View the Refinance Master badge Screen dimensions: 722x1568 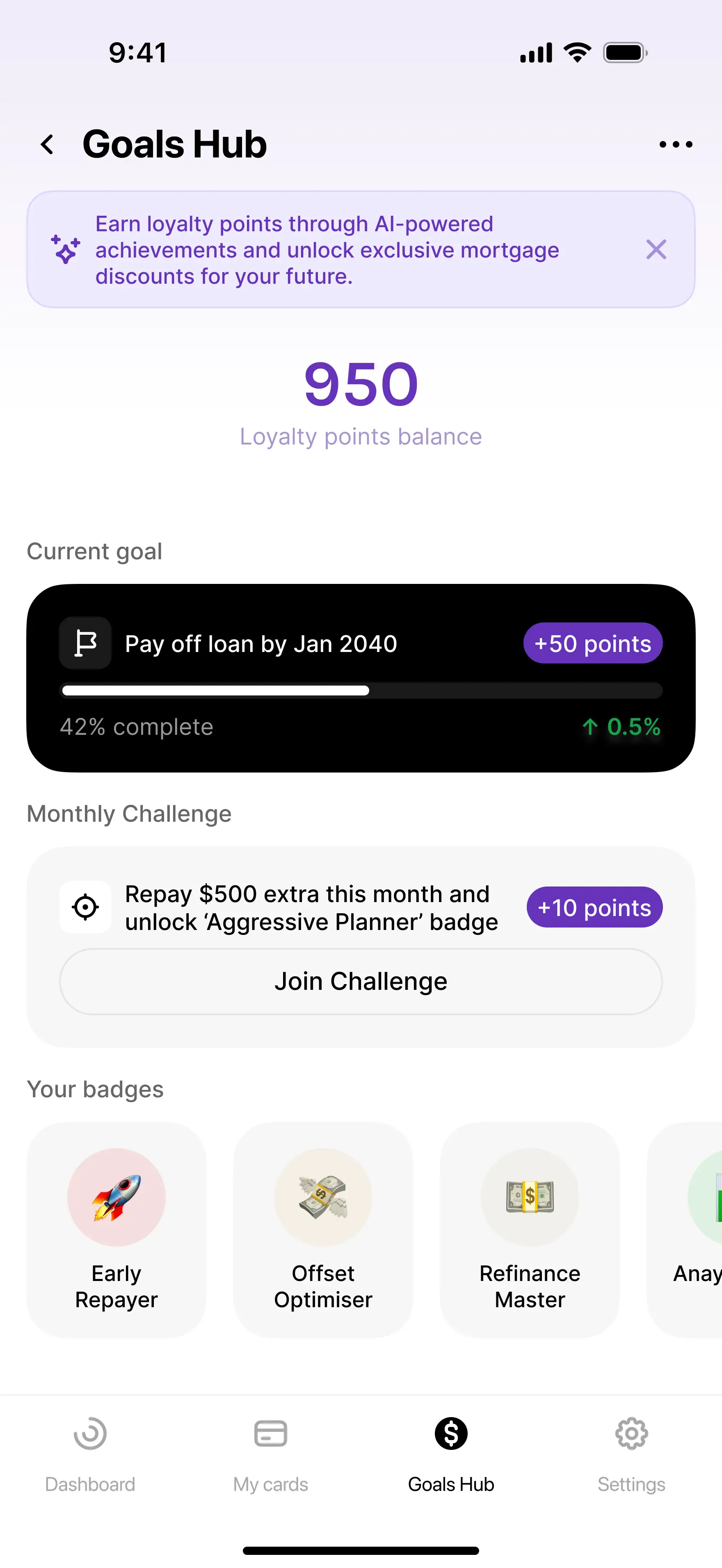(530, 1230)
